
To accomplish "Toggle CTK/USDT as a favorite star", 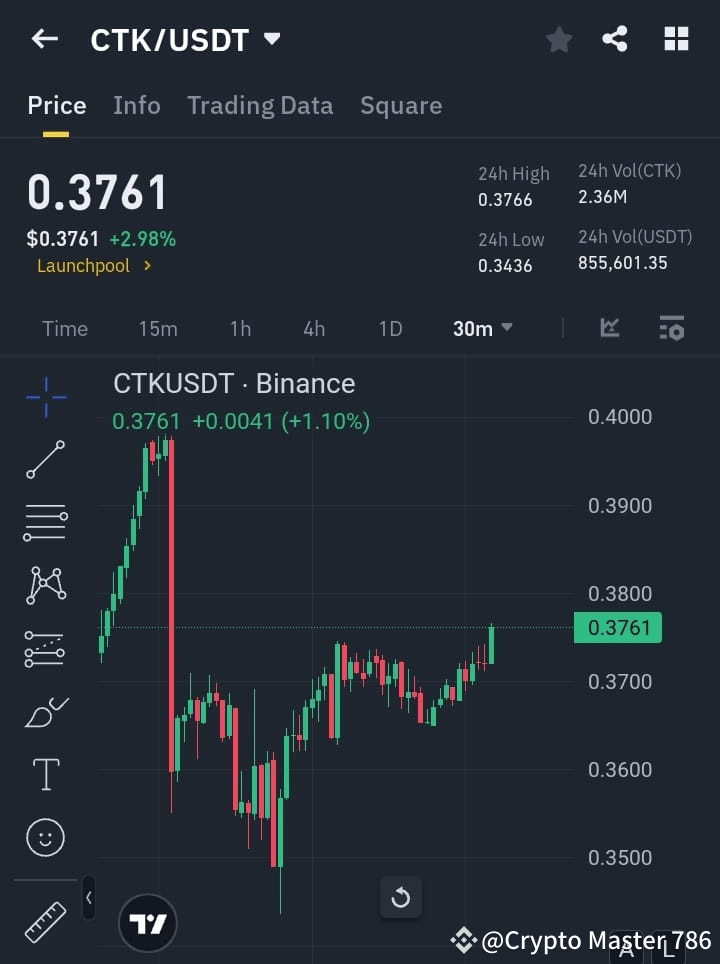I will coord(558,40).
